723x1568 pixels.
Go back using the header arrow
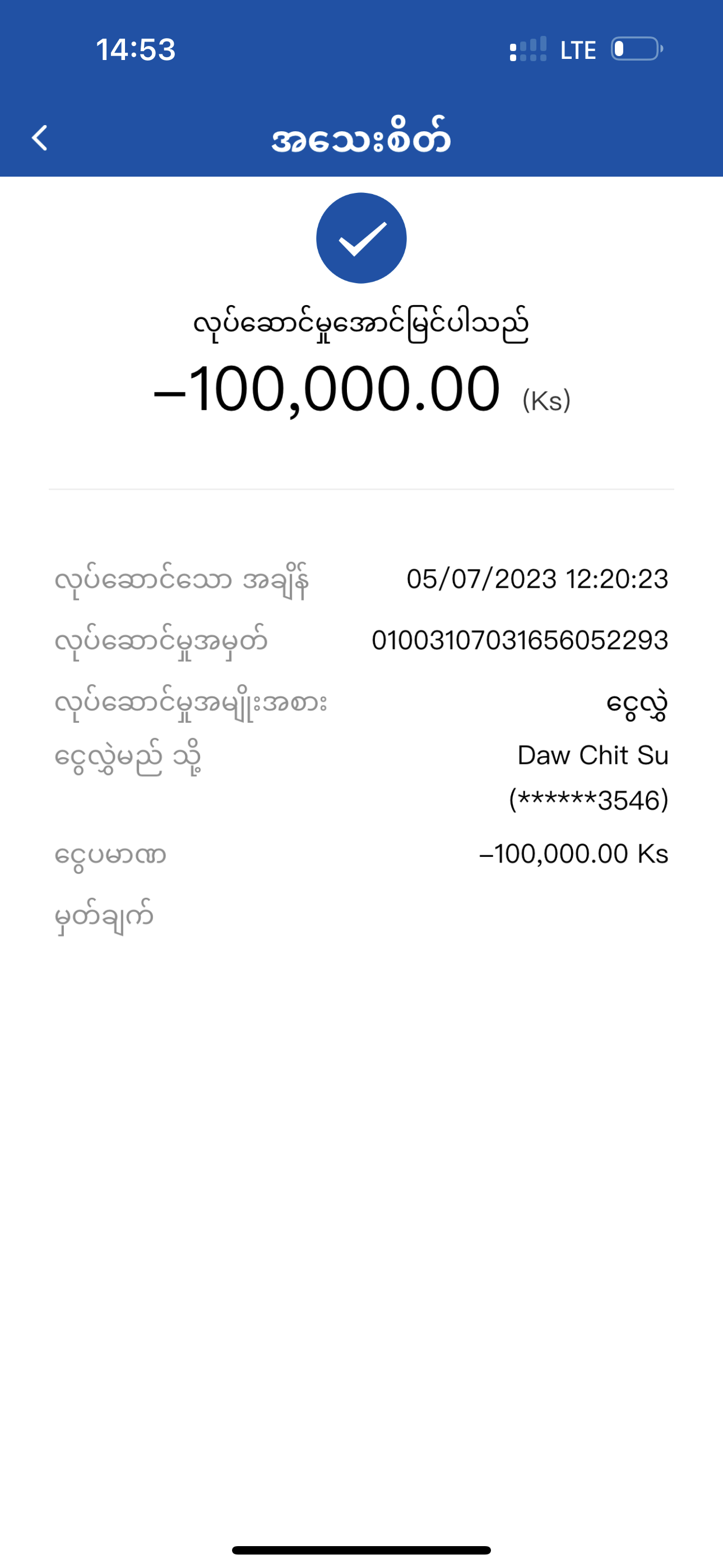[40, 137]
